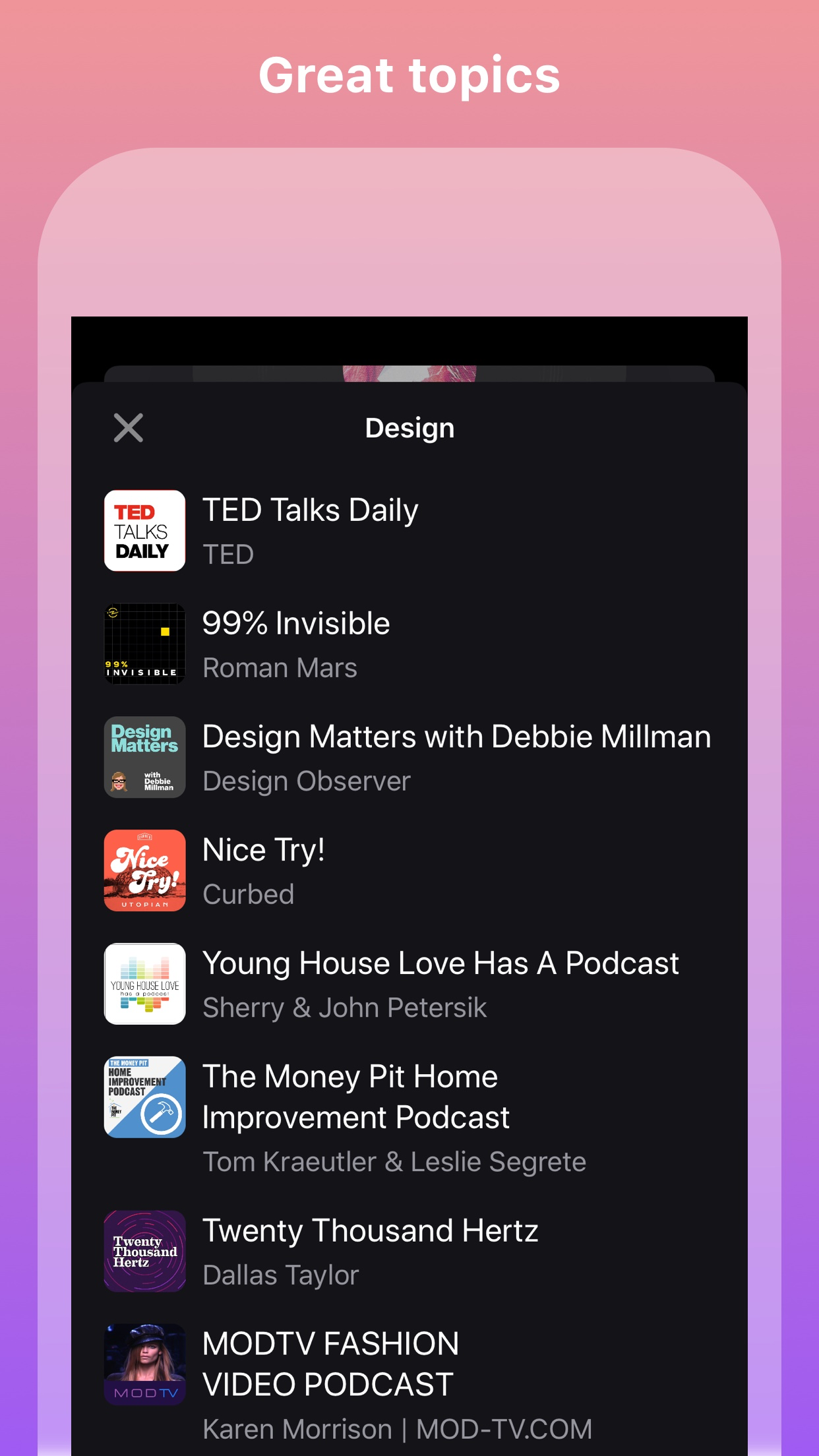Tap the Twenty Thousand Hertz cover art

144,1252
